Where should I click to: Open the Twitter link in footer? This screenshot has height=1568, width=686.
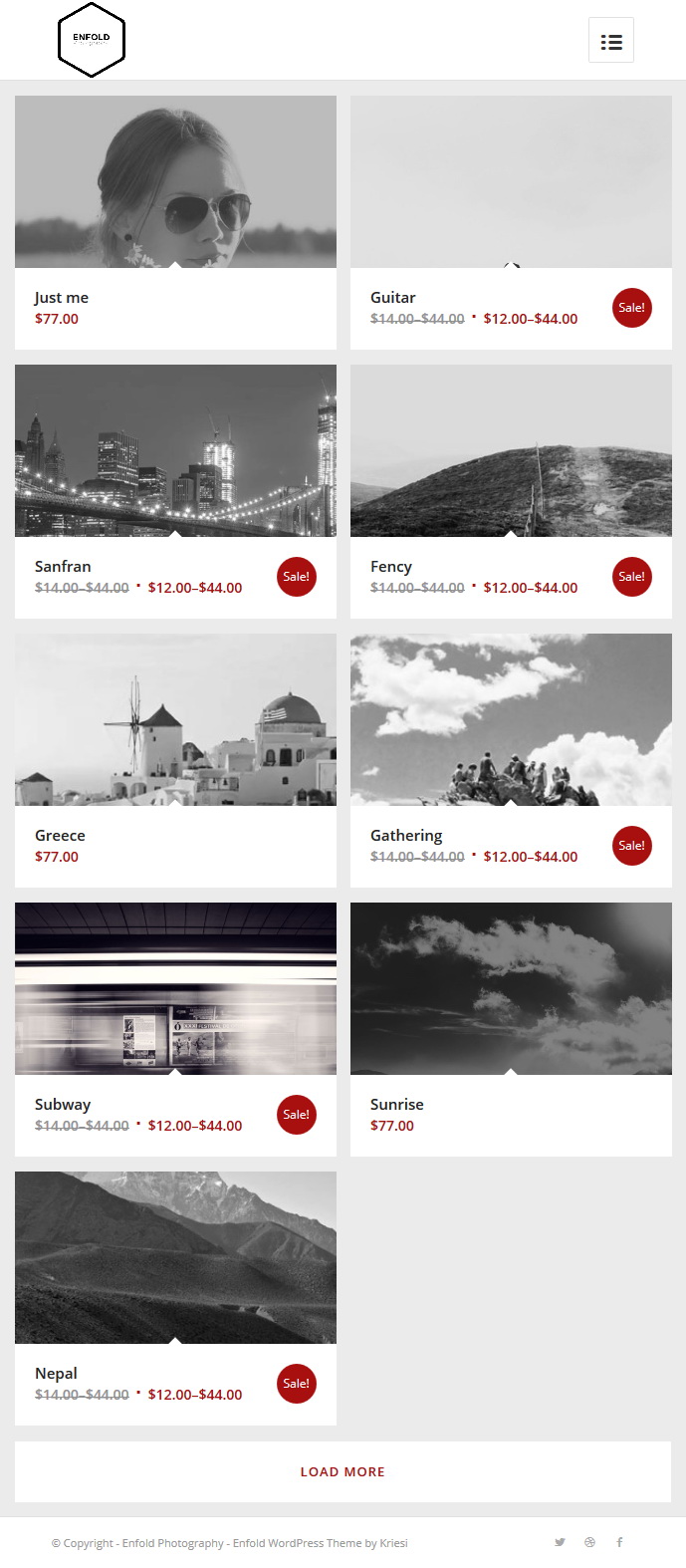[x=560, y=1542]
